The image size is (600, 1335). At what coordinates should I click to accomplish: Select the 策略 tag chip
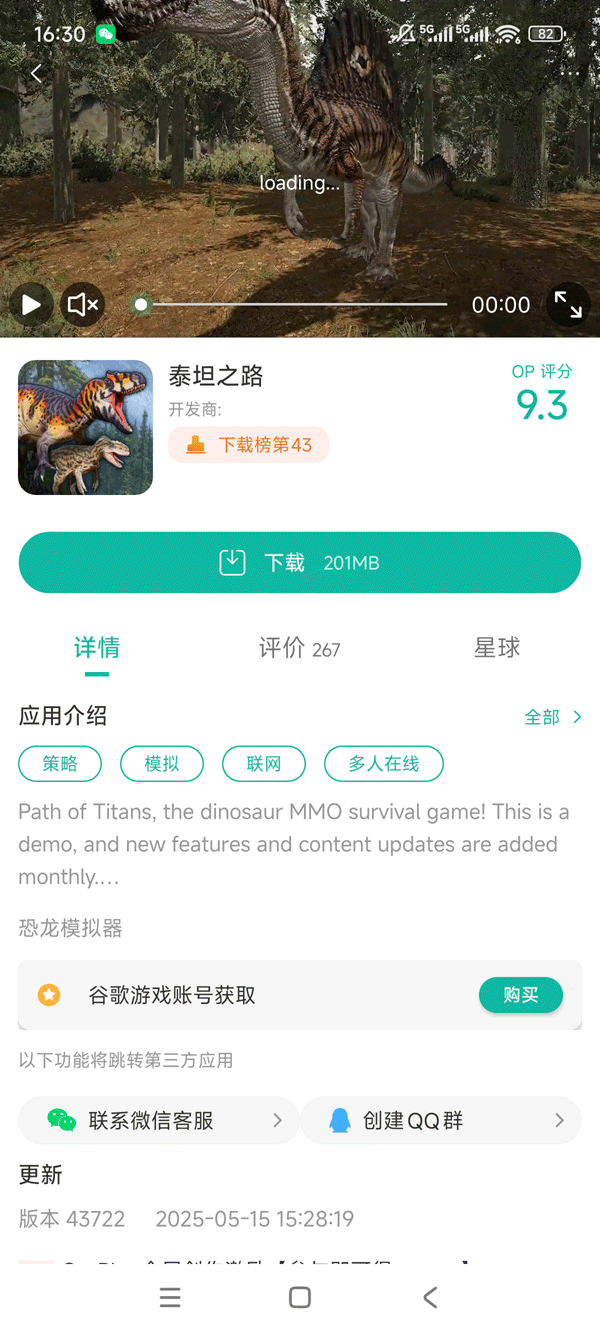click(61, 764)
